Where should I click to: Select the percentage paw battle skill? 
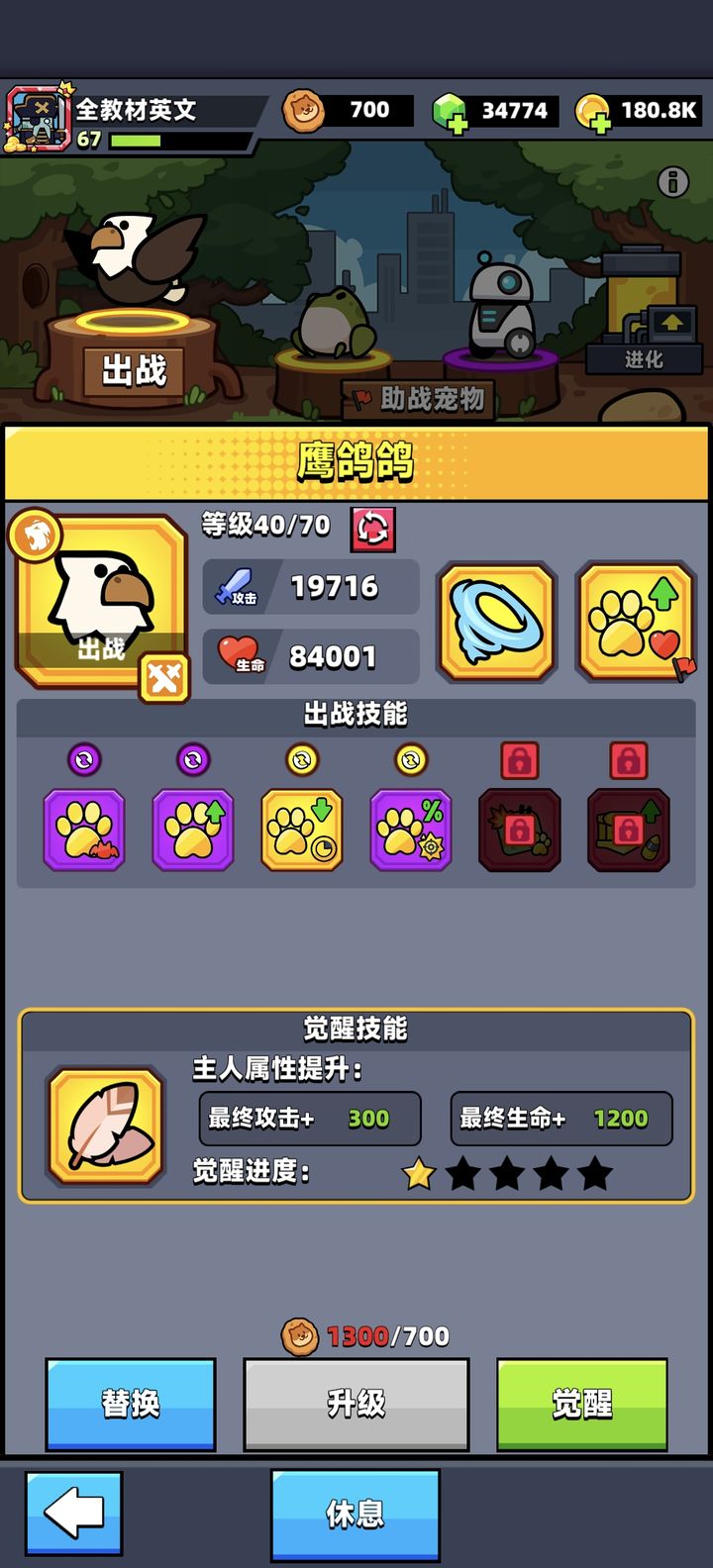pyautogui.click(x=410, y=830)
